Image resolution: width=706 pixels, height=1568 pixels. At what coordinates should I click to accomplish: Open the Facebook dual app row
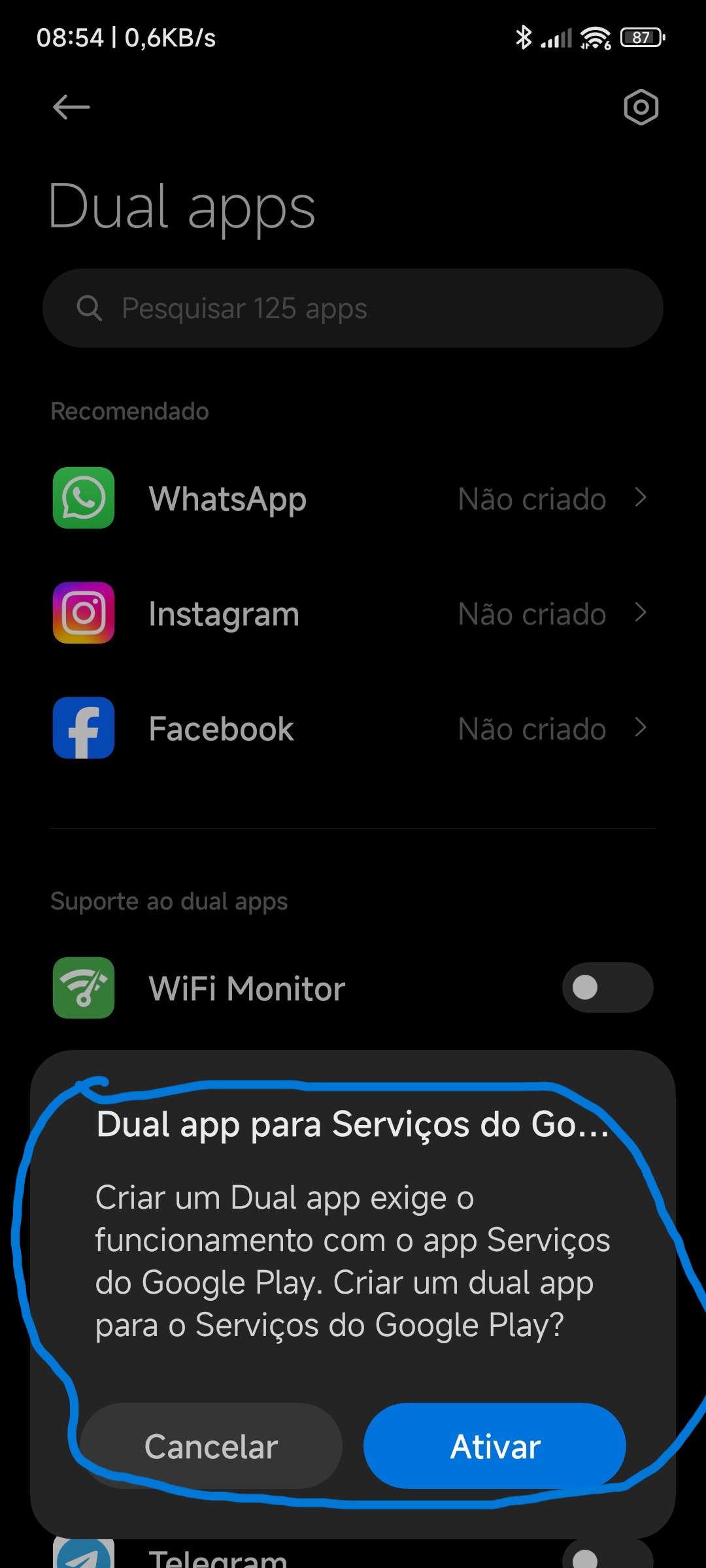353,728
